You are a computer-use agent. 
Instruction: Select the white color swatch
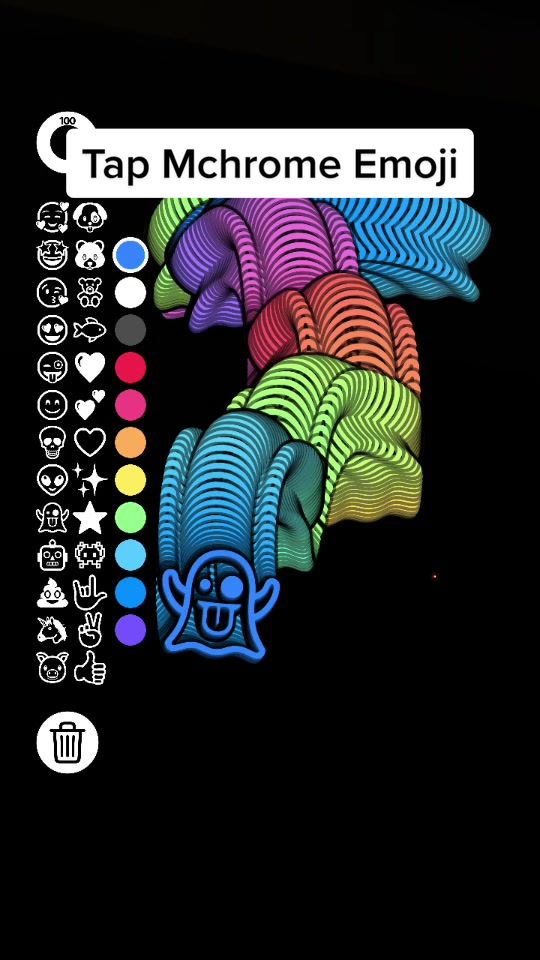pyautogui.click(x=130, y=292)
